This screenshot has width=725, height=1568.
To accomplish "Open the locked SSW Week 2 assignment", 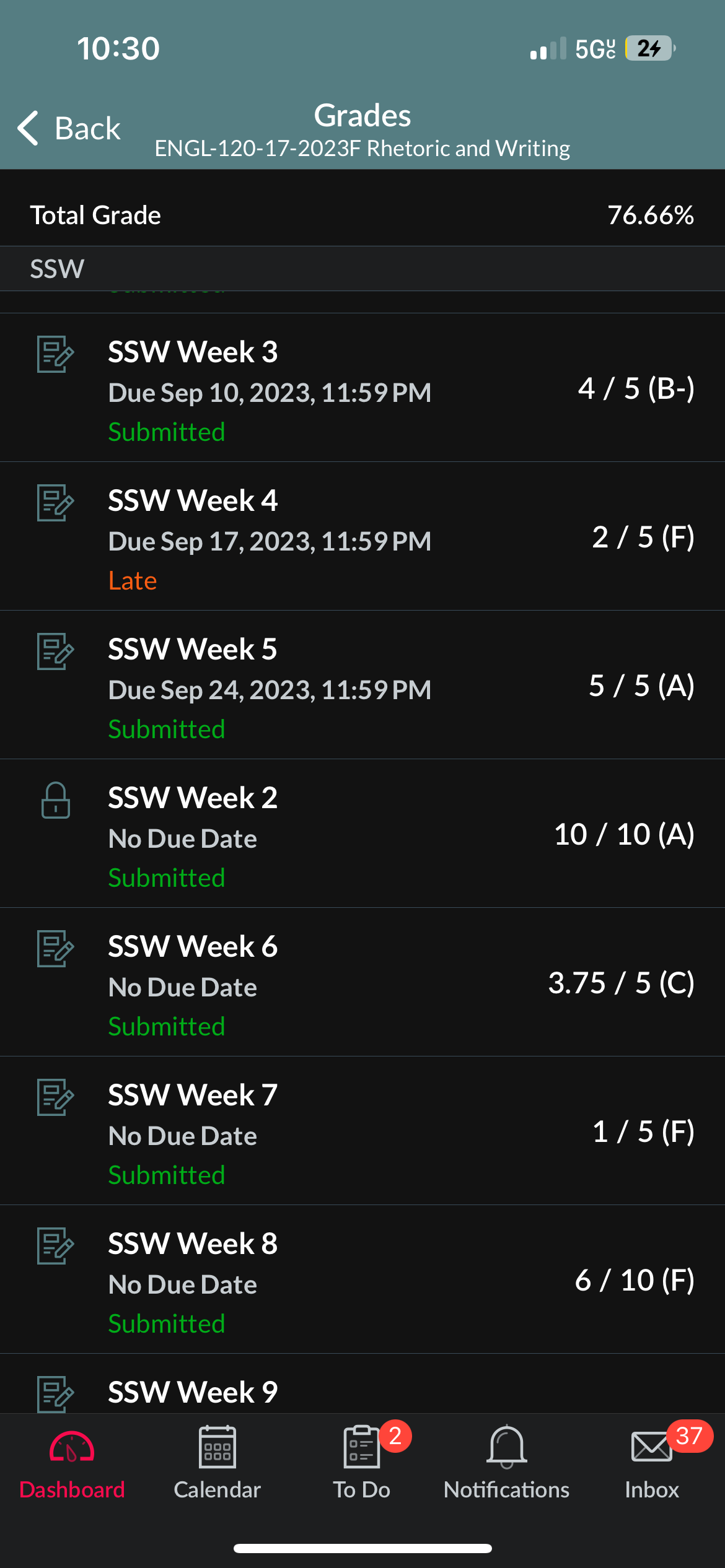I will tap(362, 834).
